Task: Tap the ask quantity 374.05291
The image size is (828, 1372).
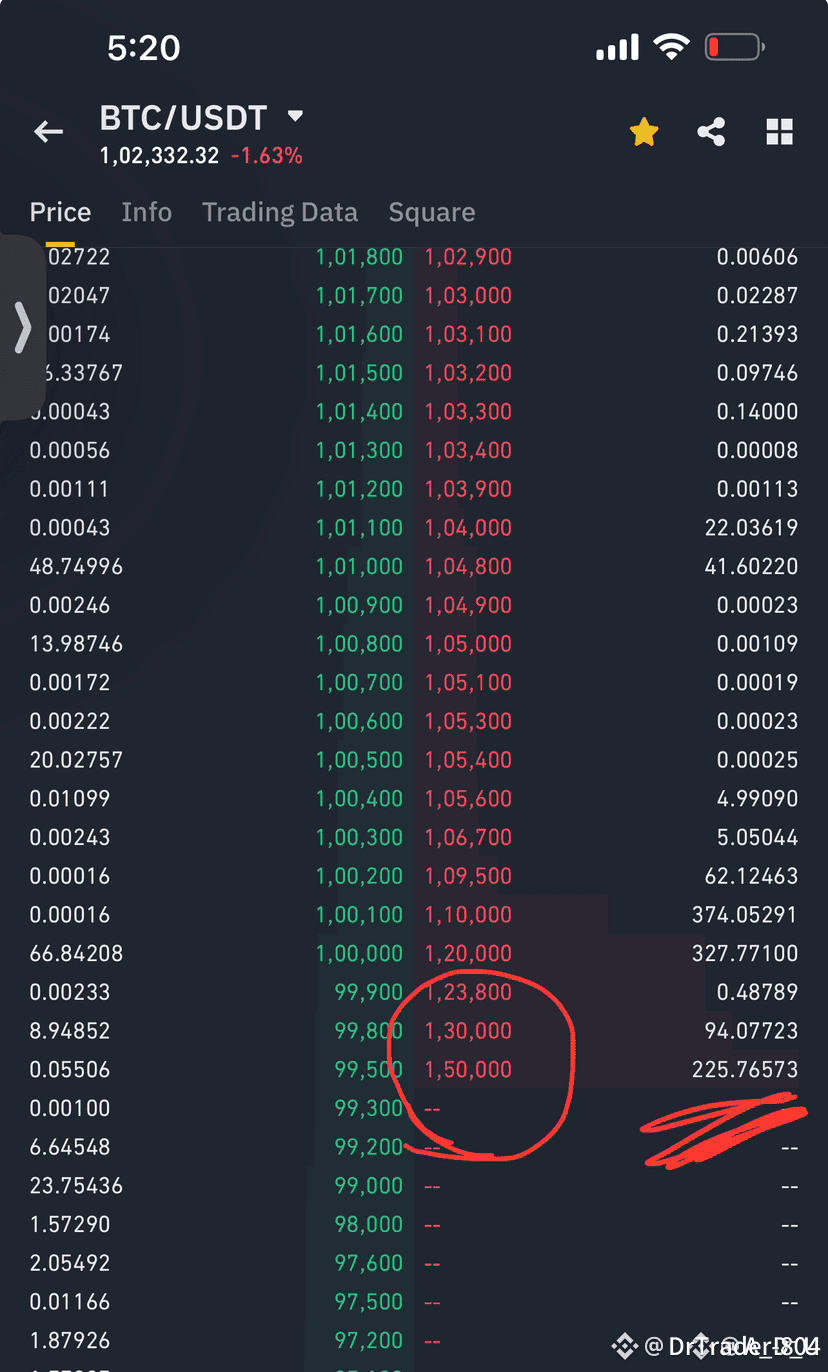Action: [744, 914]
